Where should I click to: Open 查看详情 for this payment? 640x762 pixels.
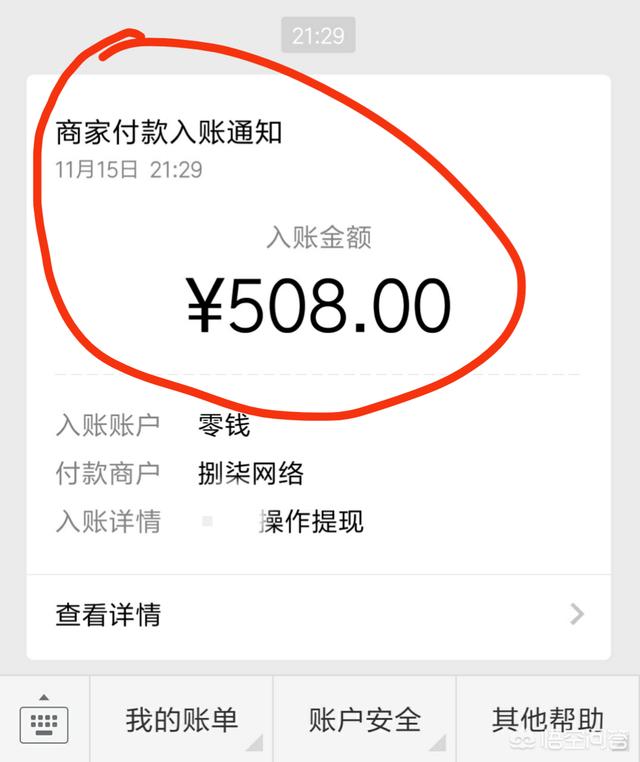pos(318,614)
